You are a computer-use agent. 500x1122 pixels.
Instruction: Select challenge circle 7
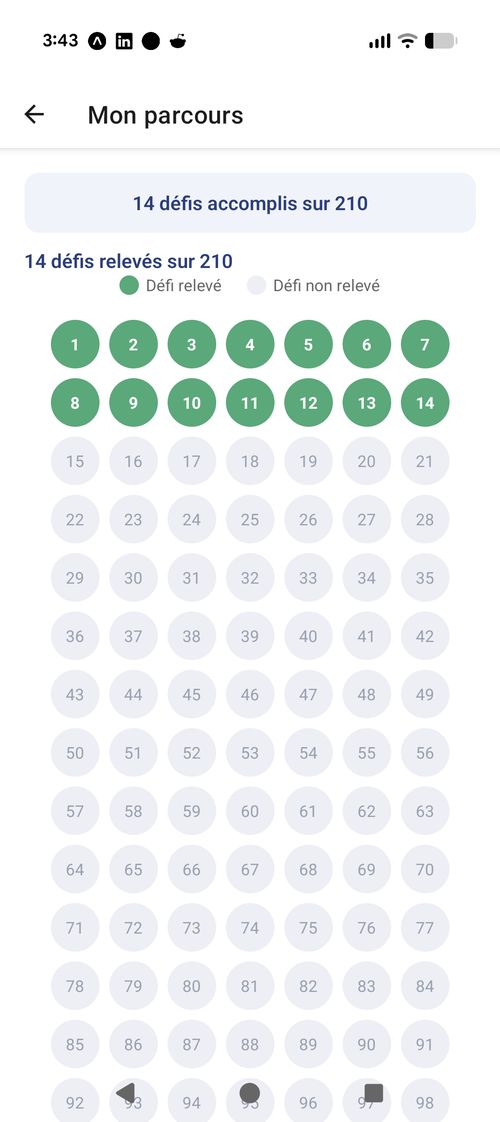[425, 344]
